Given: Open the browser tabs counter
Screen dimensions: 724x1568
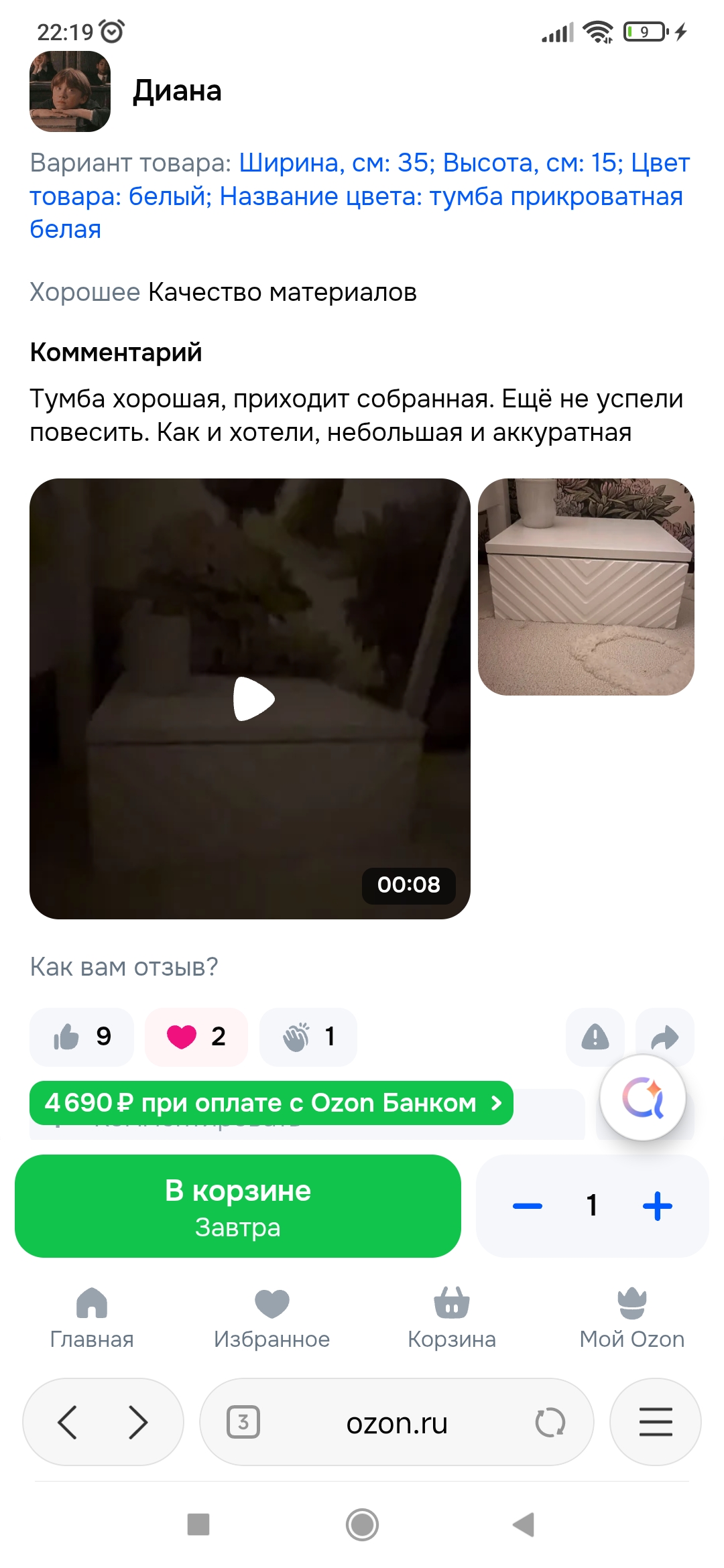Looking at the screenshot, I should (x=243, y=1422).
